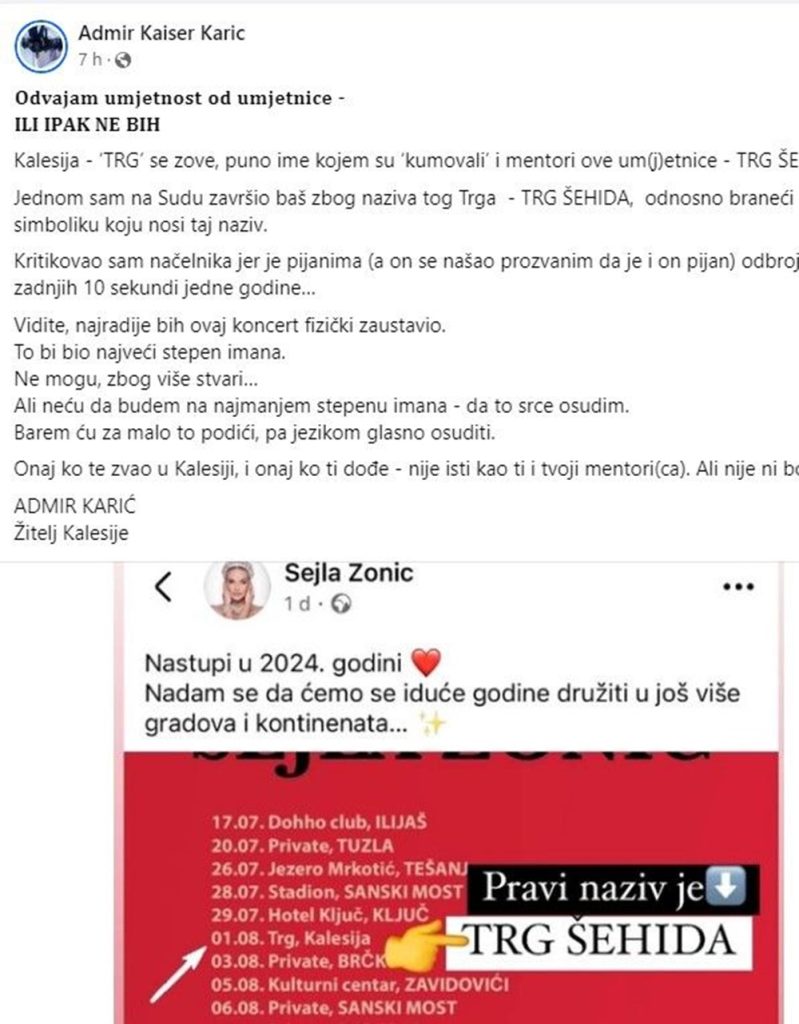Open Admir Kaiser Karic's profile picture
The height and width of the screenshot is (1024, 799).
pos(41,46)
